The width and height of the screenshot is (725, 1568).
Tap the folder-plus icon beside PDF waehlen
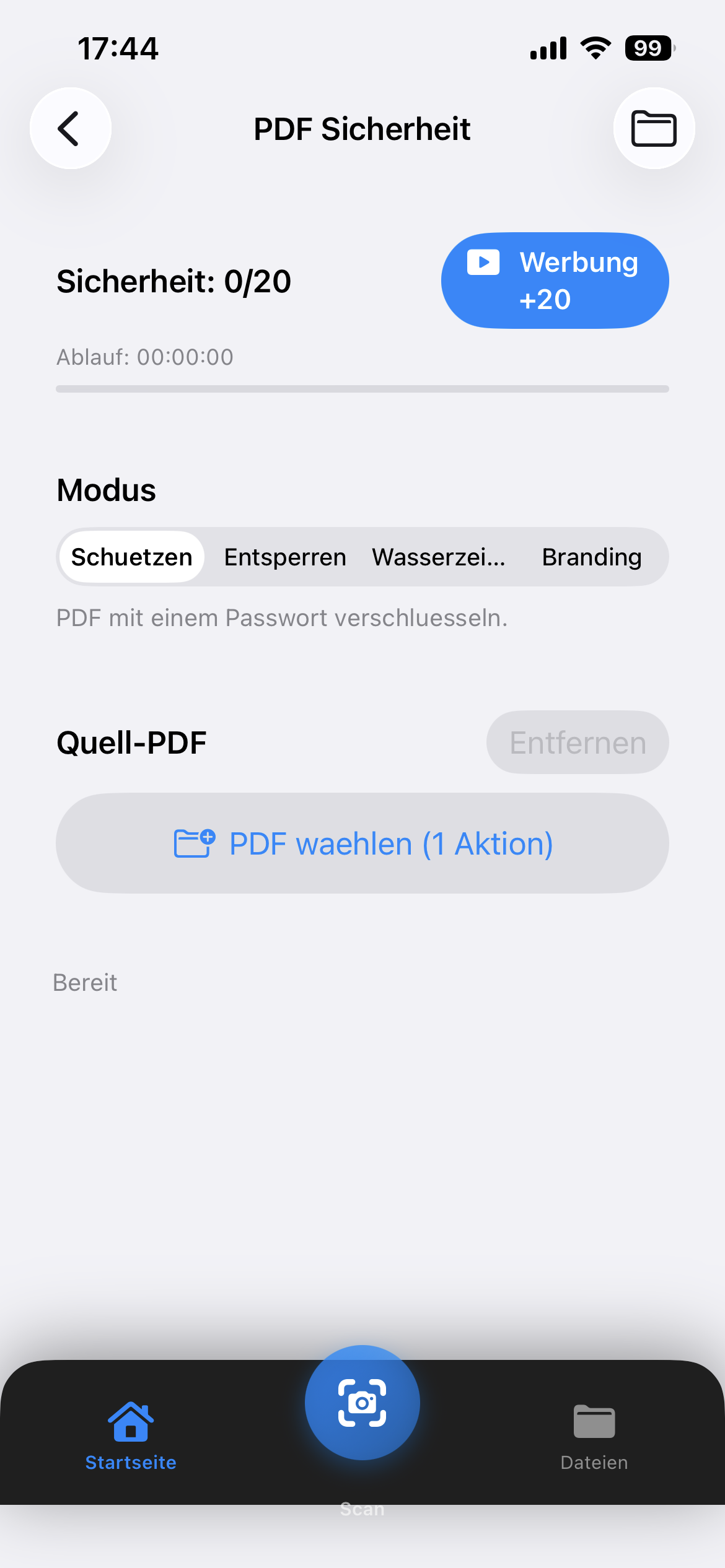click(194, 842)
